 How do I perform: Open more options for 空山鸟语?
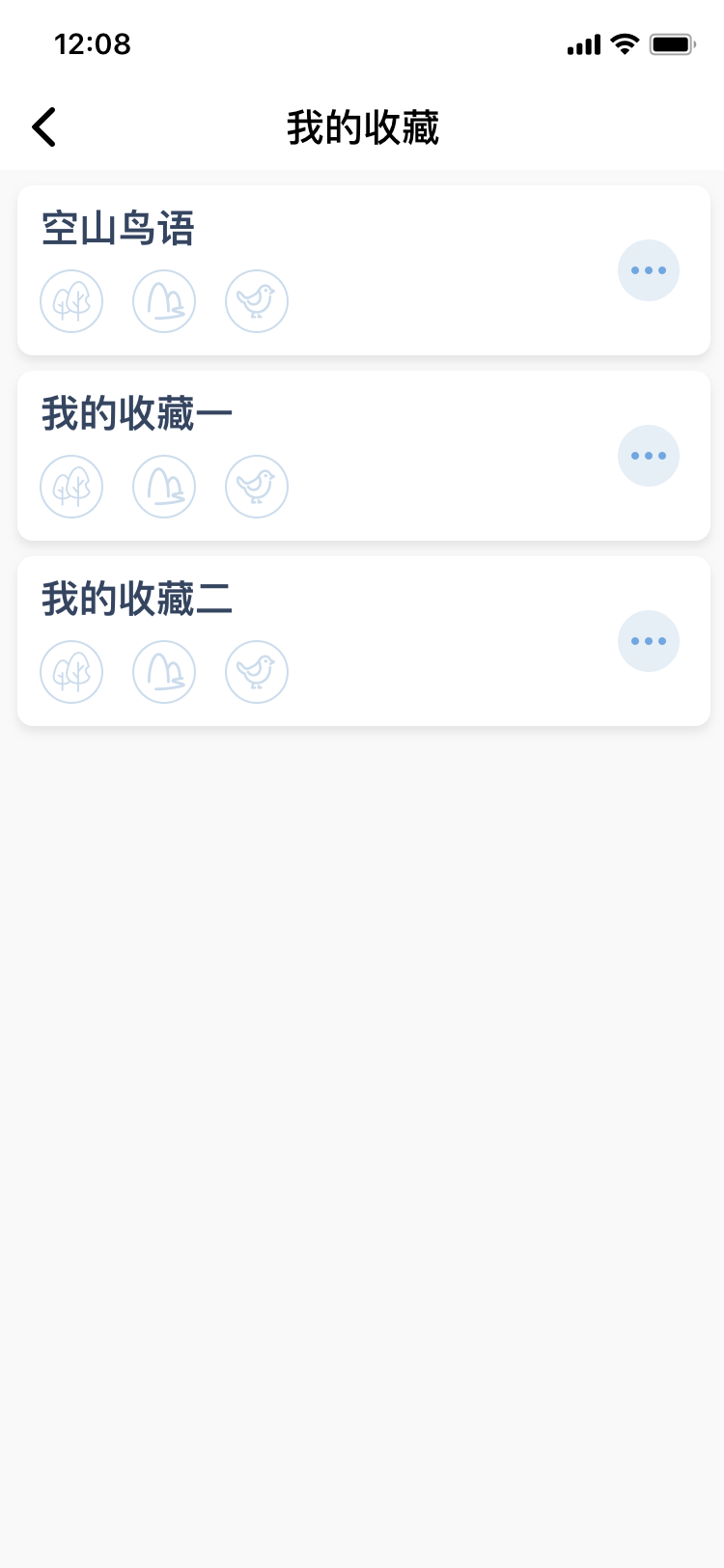click(x=649, y=270)
